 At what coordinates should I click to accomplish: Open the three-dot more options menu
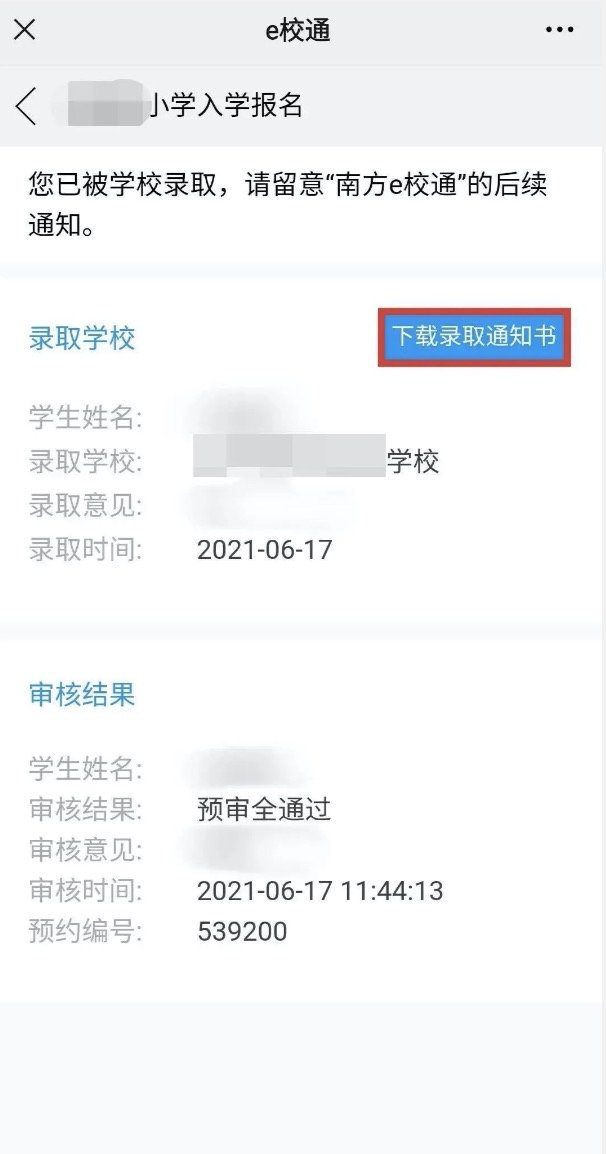559,30
